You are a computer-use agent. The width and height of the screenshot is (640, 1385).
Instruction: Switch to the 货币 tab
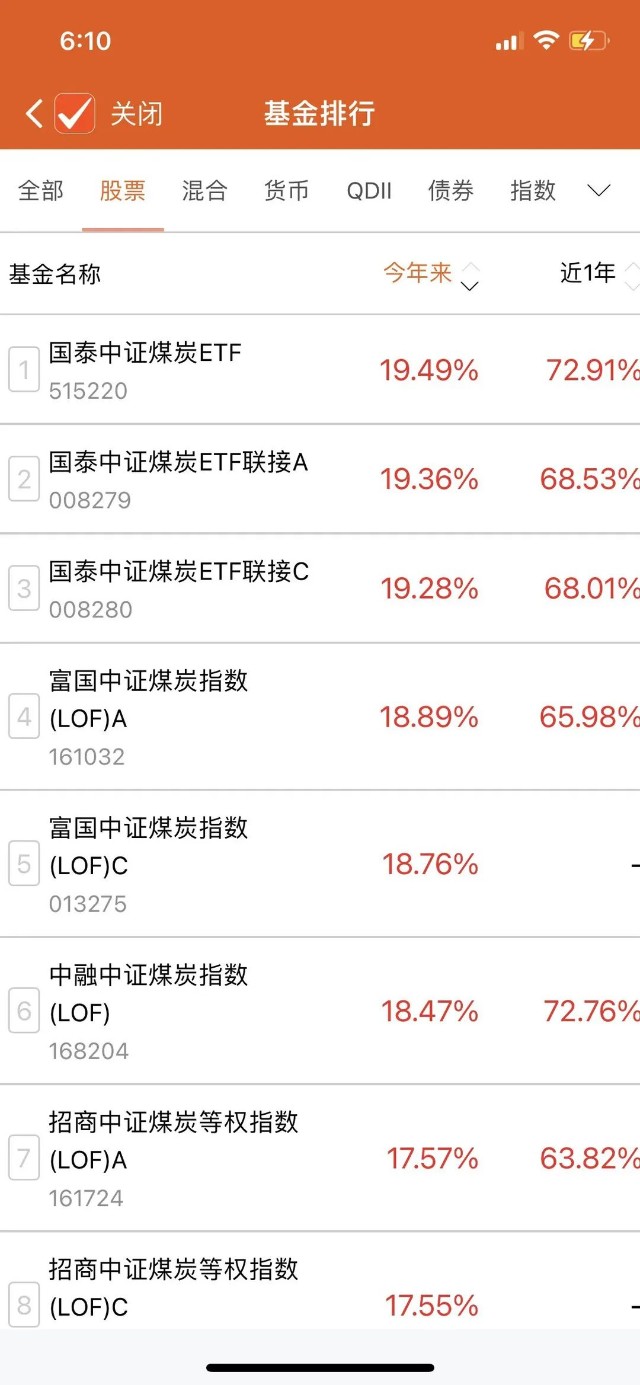[x=287, y=191]
